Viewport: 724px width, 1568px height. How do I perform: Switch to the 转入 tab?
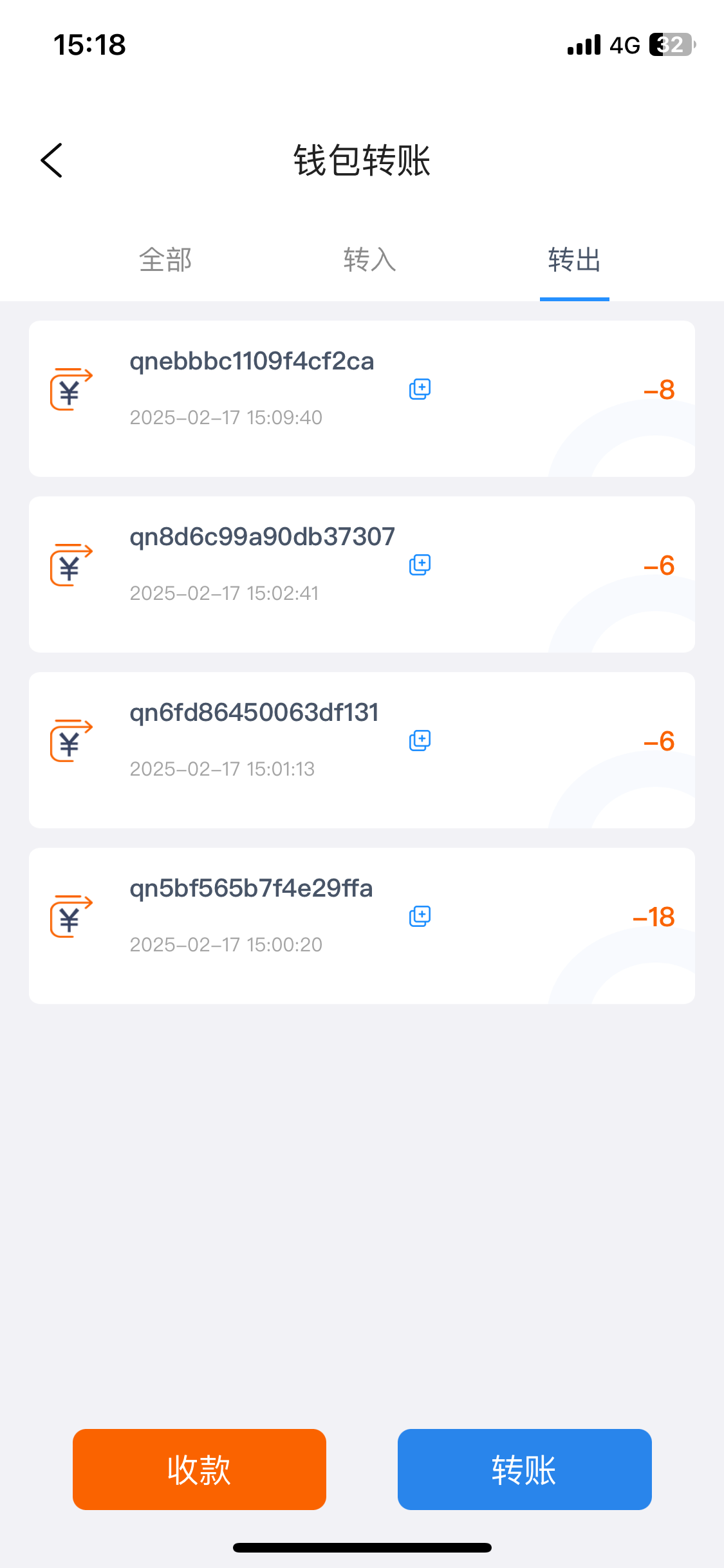[x=369, y=260]
